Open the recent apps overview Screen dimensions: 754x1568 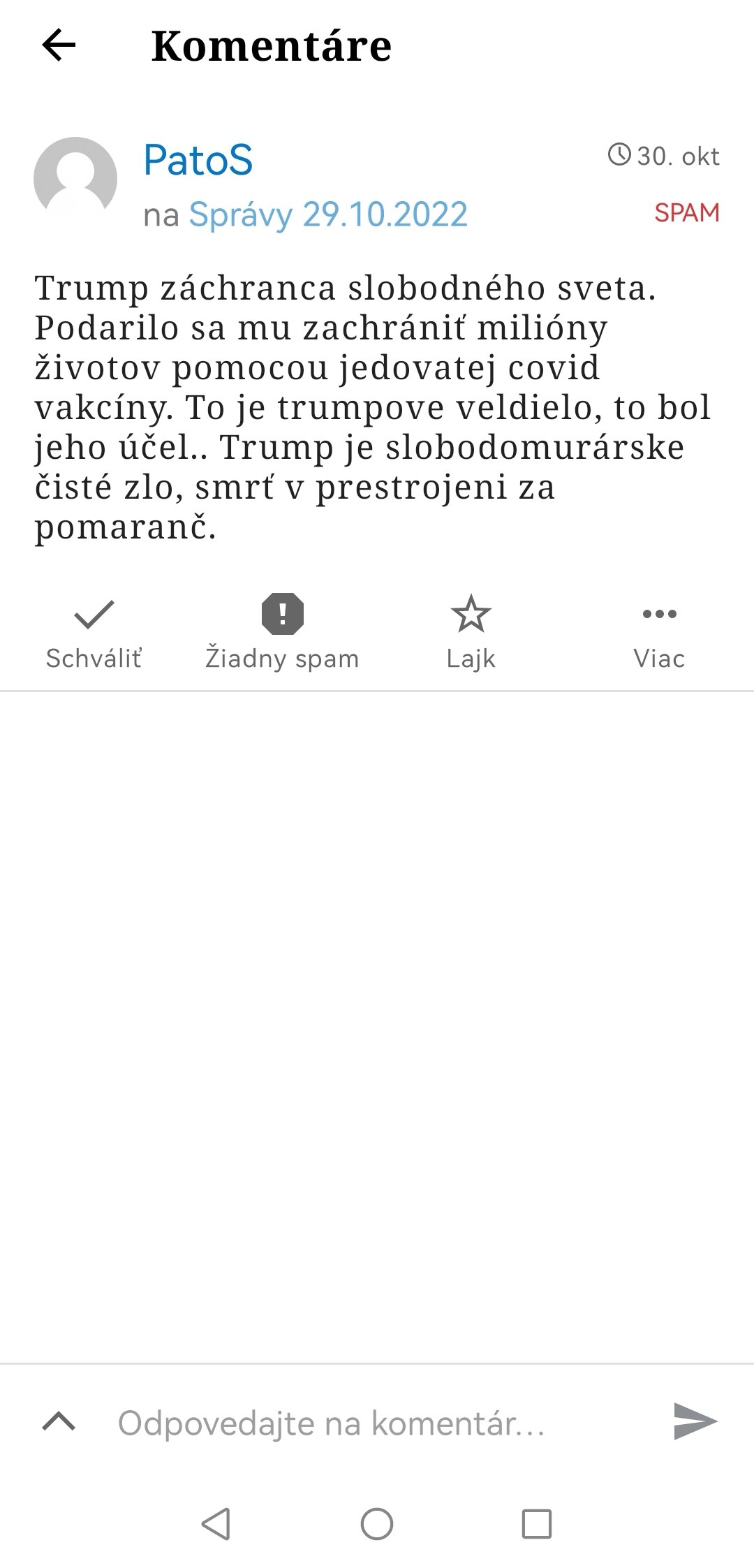click(536, 1523)
